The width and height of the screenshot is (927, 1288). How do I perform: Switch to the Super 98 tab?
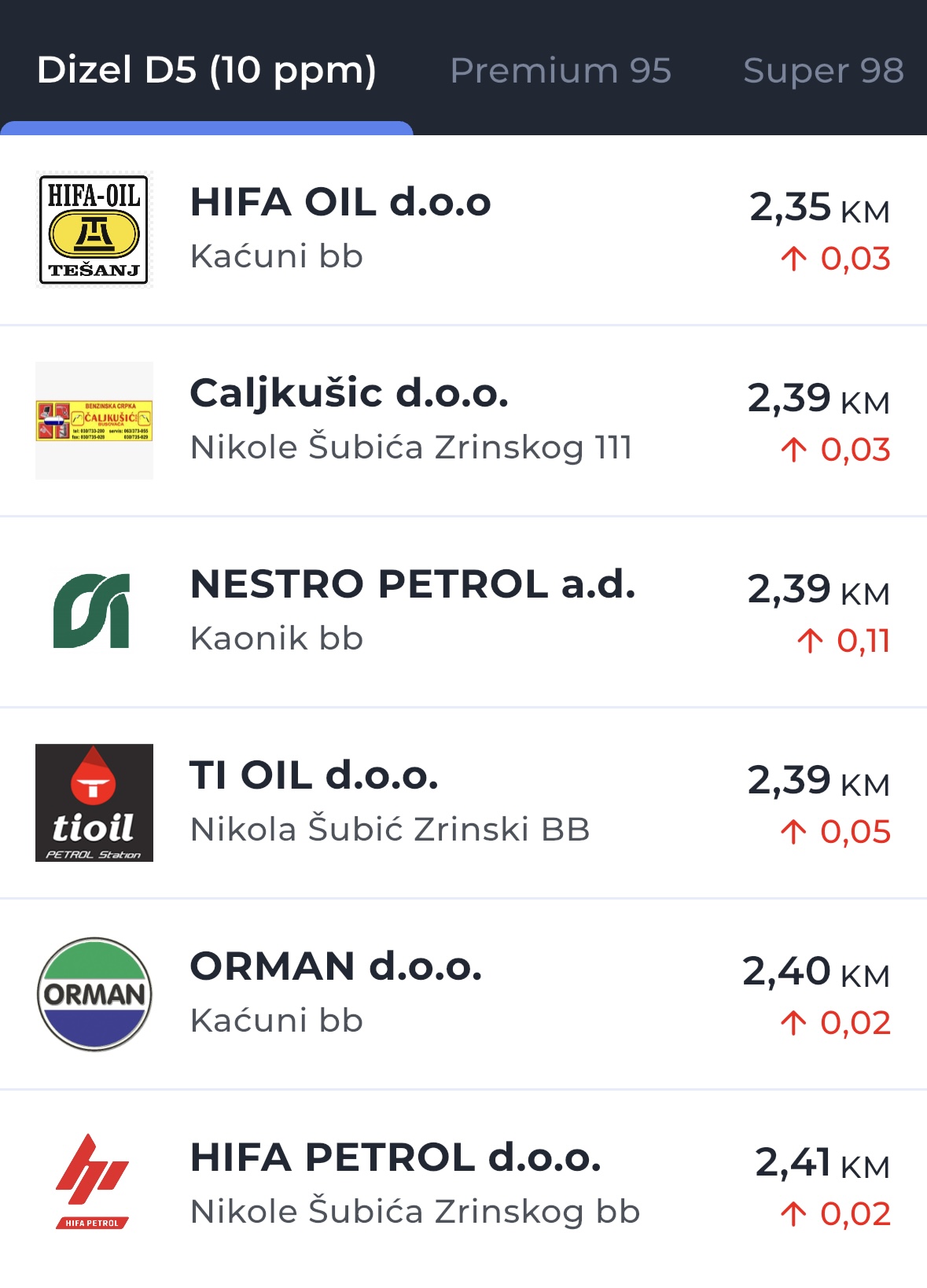[x=822, y=71]
